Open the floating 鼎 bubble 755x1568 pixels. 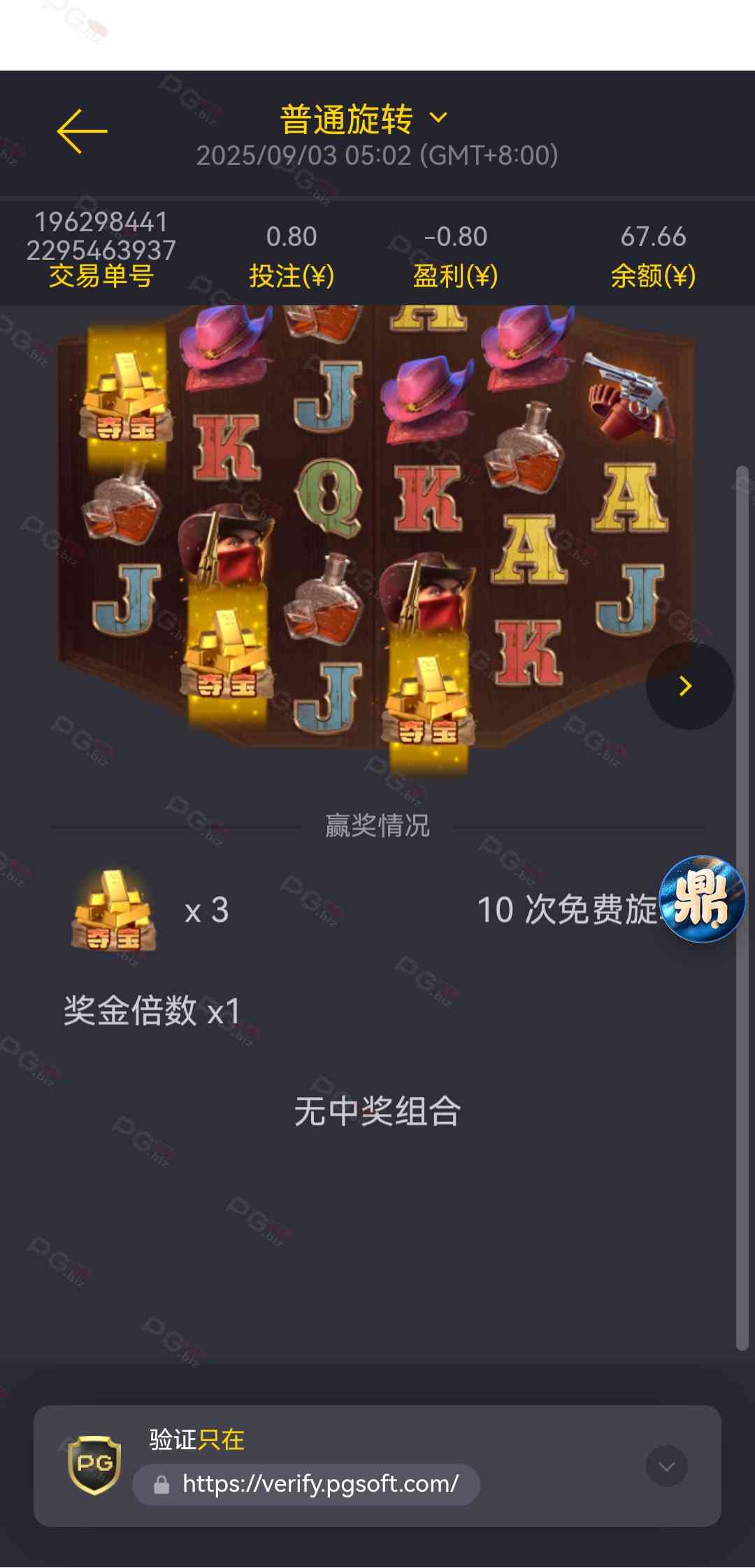702,899
